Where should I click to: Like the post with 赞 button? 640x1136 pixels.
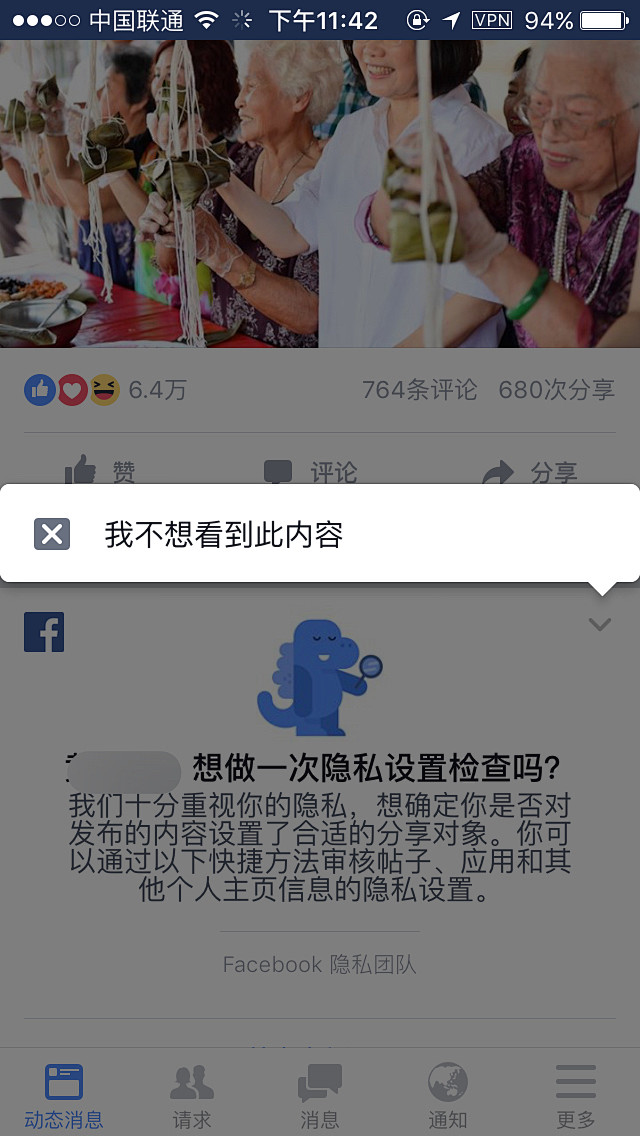[x=100, y=472]
